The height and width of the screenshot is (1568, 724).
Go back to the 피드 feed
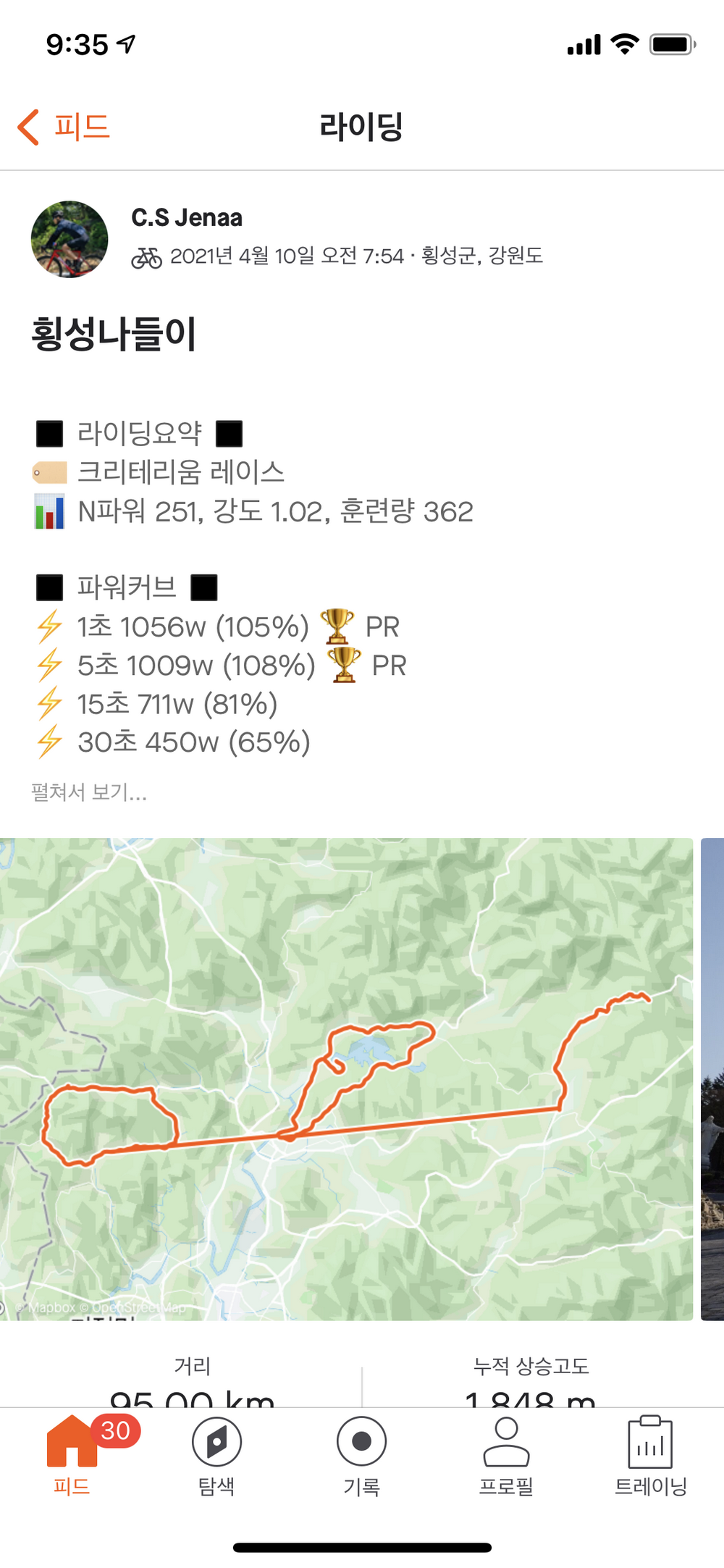[x=64, y=127]
